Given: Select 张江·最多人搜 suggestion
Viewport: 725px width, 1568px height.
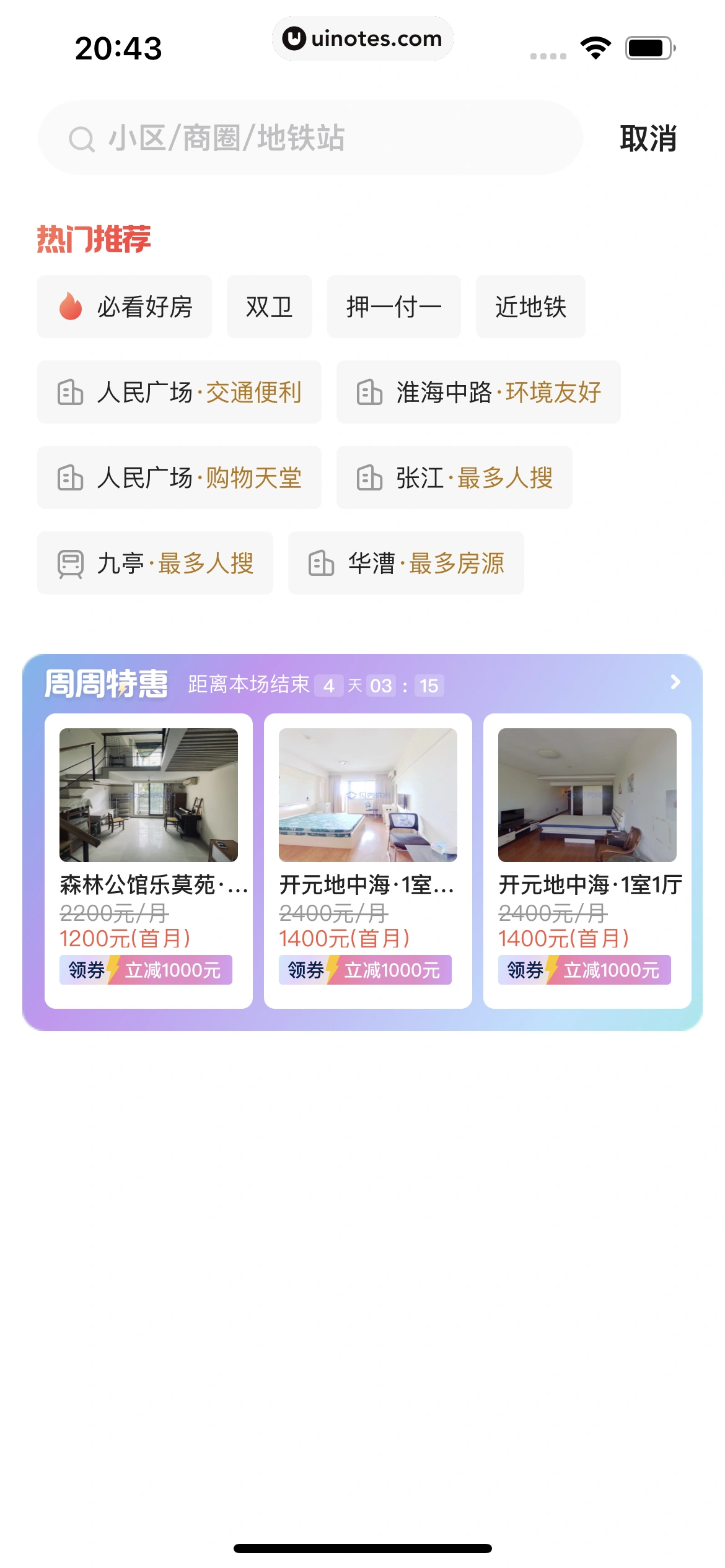Looking at the screenshot, I should coord(454,477).
